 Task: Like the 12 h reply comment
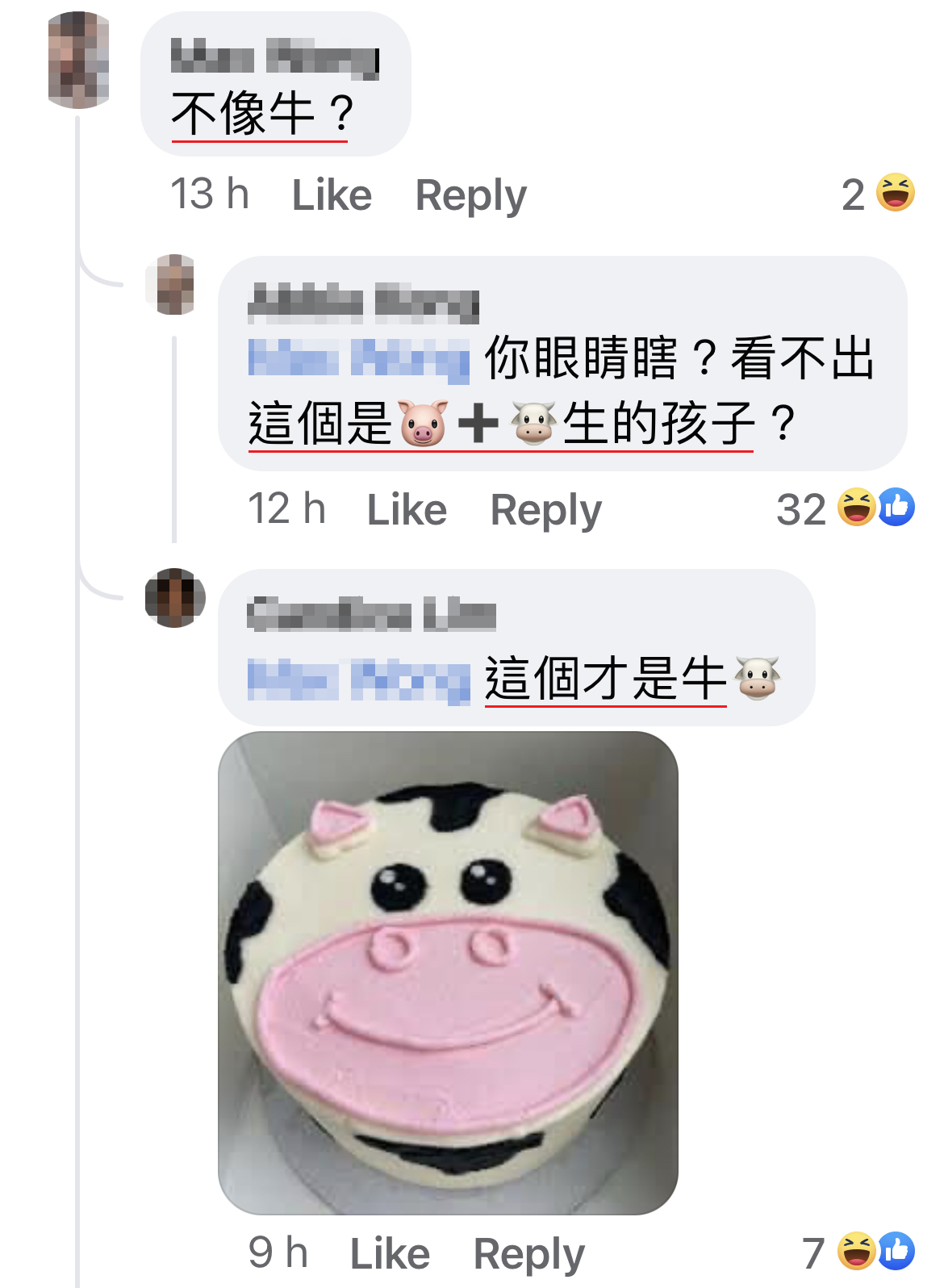pyautogui.click(x=407, y=510)
